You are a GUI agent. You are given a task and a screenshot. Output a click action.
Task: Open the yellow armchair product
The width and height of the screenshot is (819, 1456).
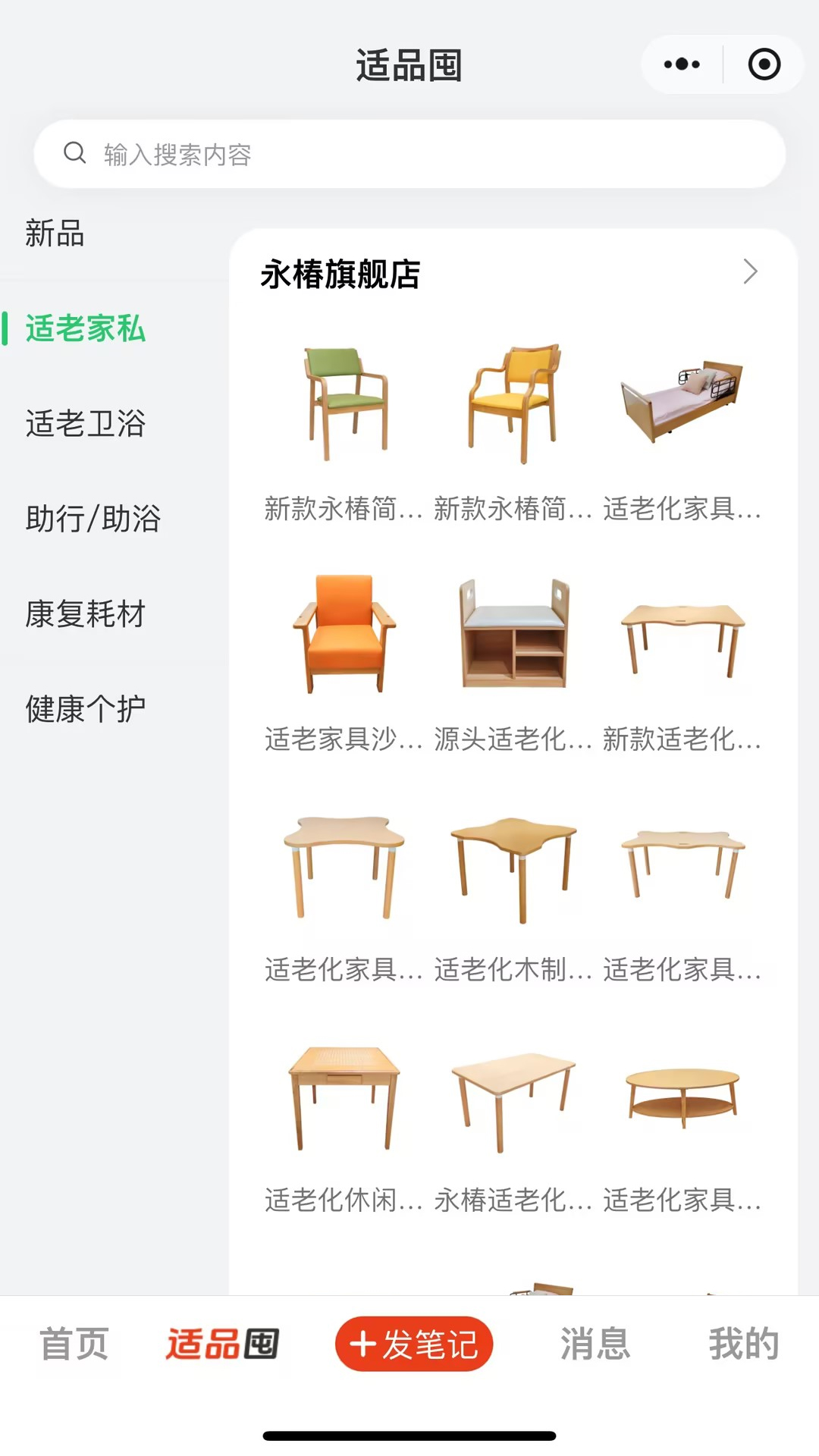click(x=514, y=403)
